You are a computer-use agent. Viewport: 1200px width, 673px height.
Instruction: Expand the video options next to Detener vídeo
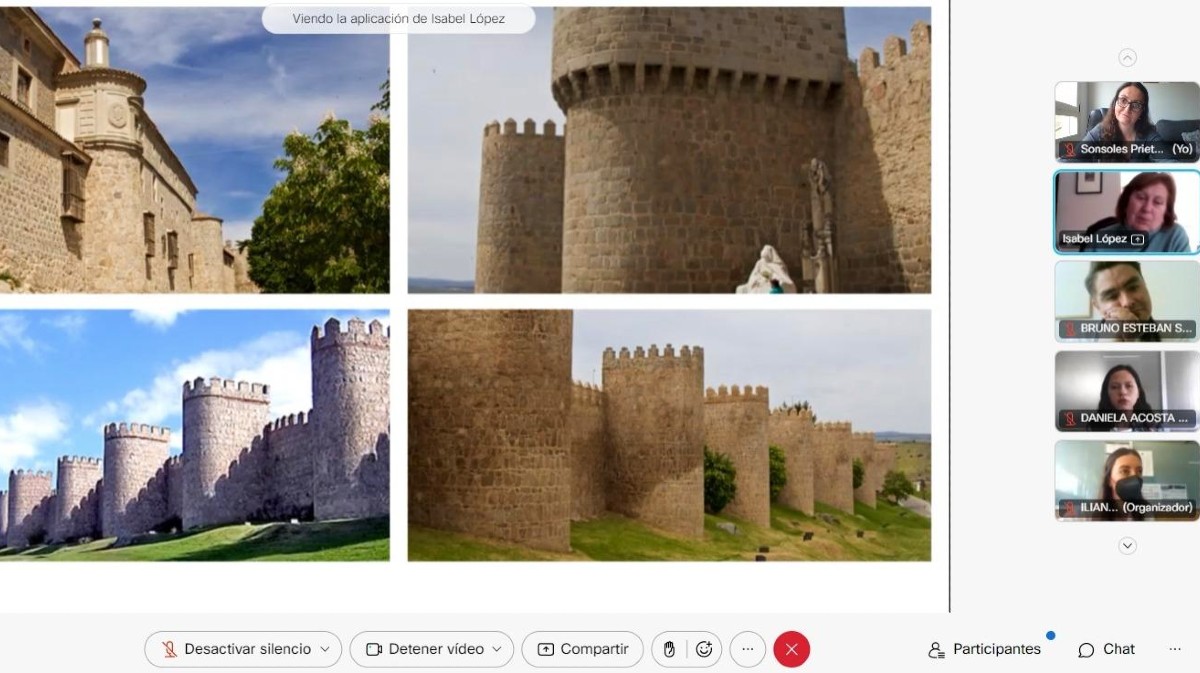pos(497,649)
